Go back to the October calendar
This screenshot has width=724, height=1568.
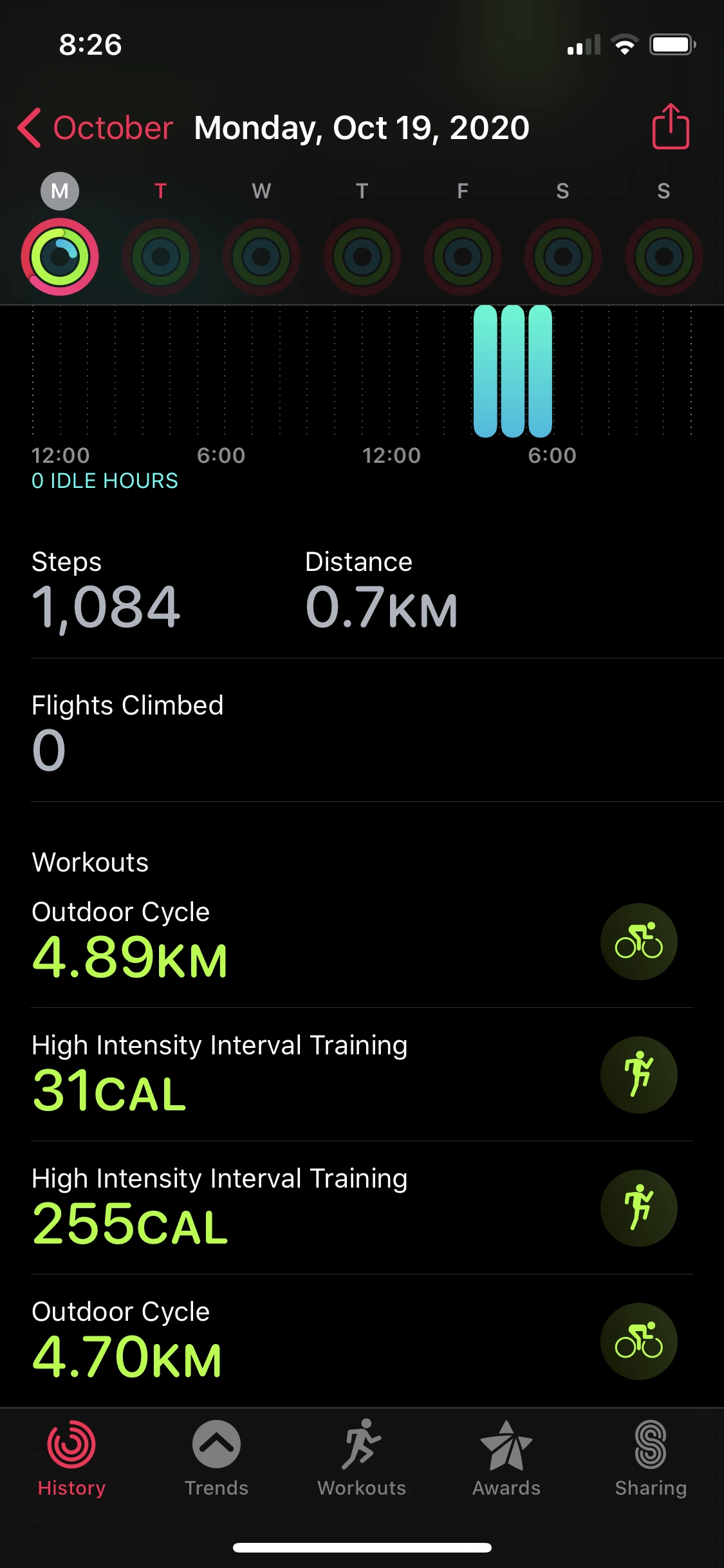(x=97, y=128)
